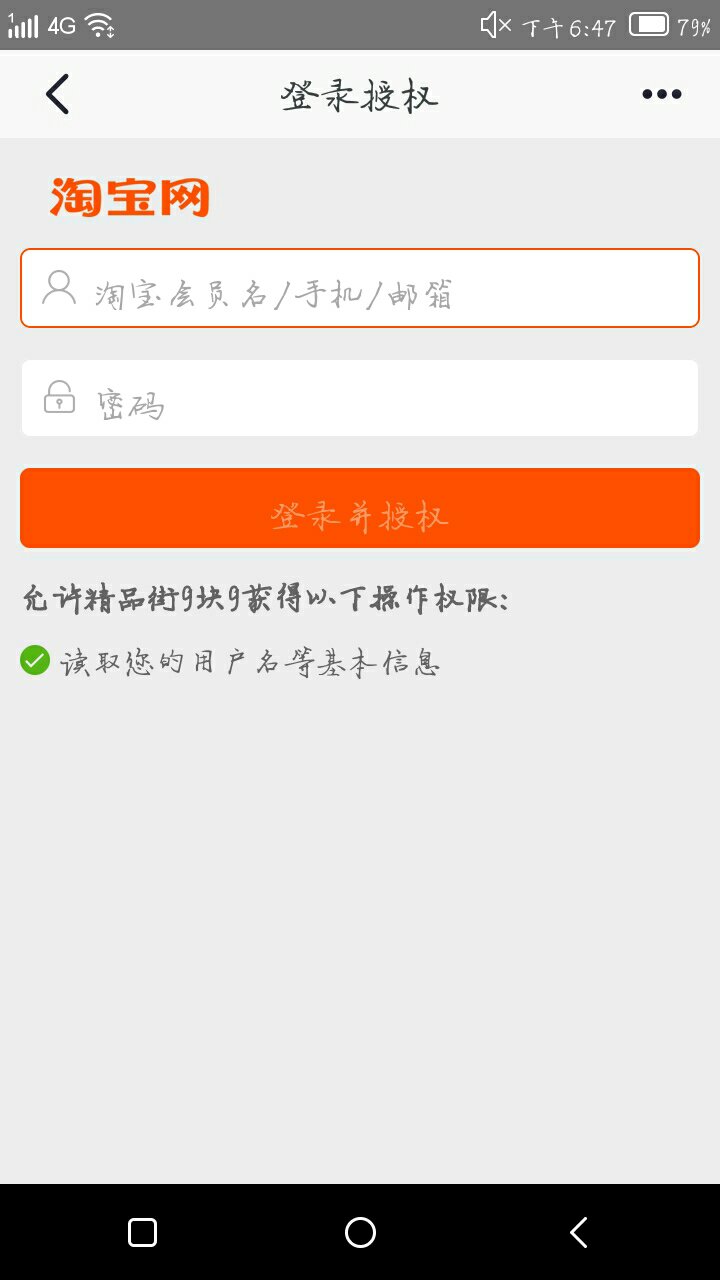
Task: Toggle the green checkmark for reading basic user info
Action: [34, 660]
